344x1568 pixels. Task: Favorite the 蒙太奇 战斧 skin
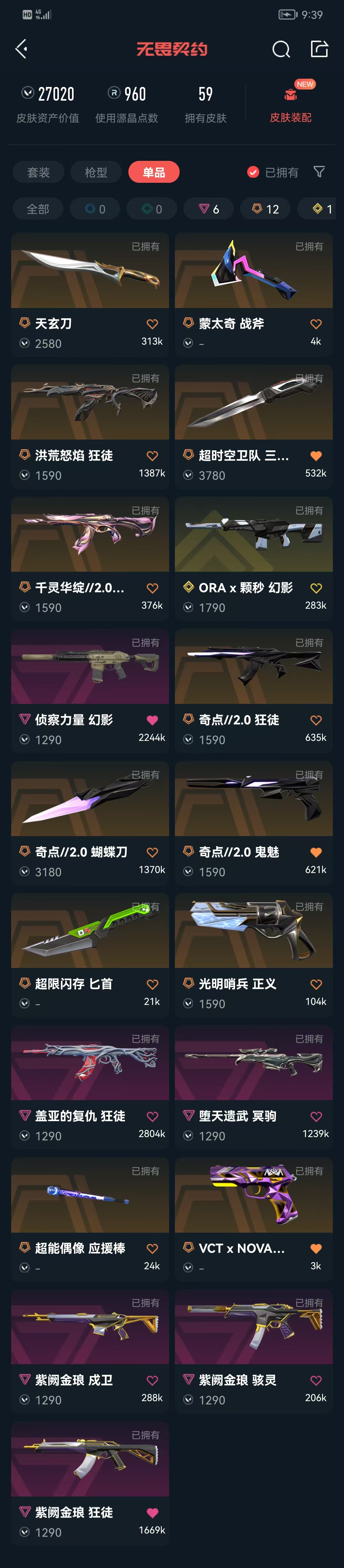pos(315,325)
